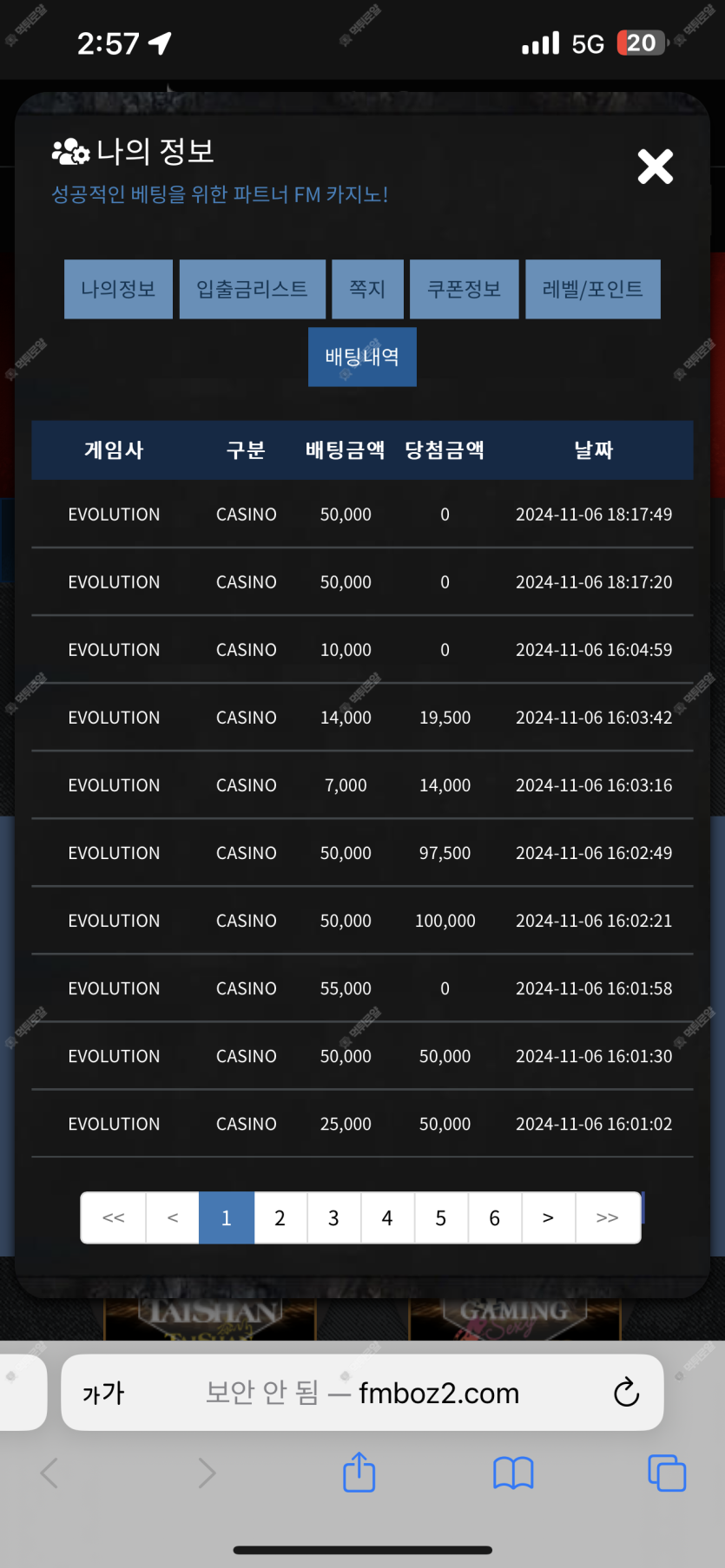
Task: Close the 나의 정보 dialog
Action: [656, 167]
